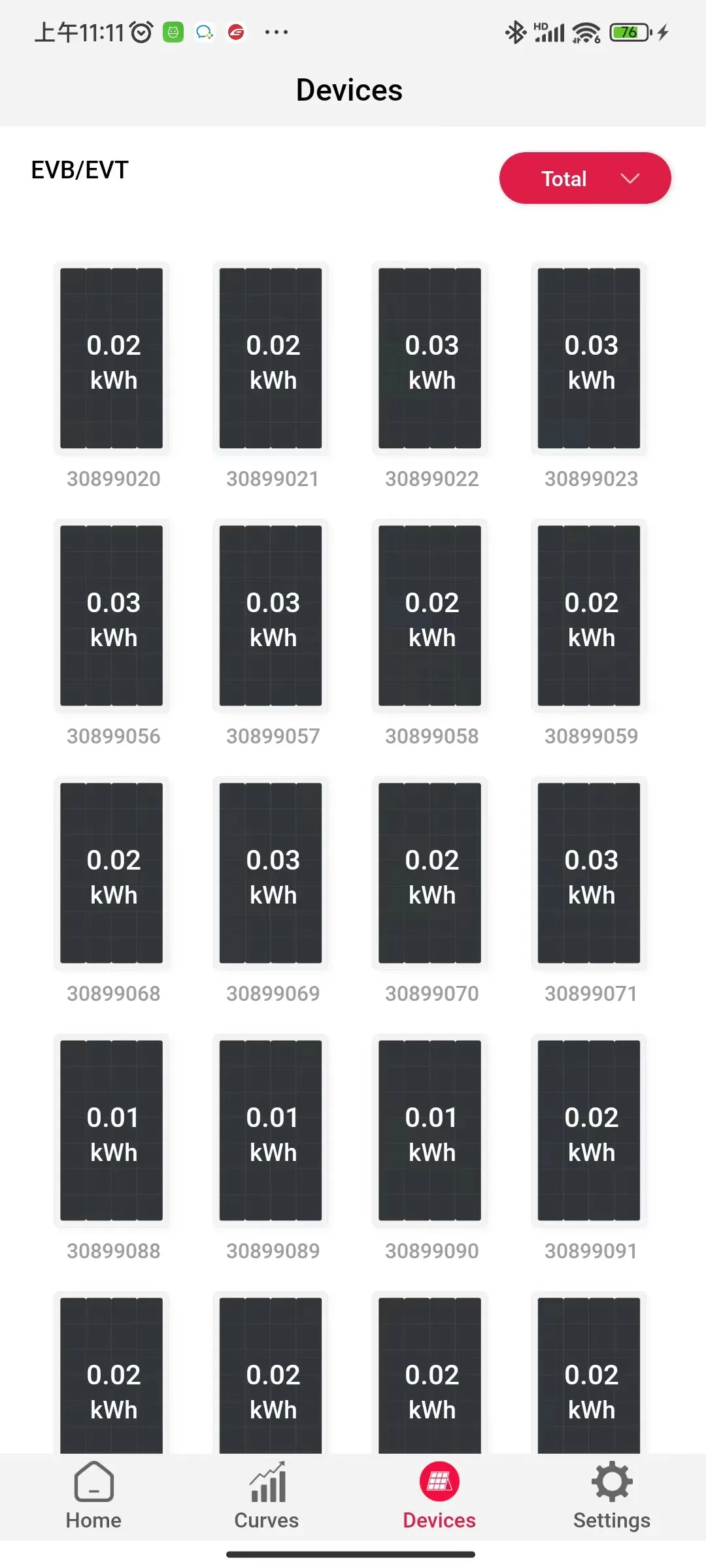View panel 30899088
The width and height of the screenshot is (706, 1568).
[x=112, y=1130]
